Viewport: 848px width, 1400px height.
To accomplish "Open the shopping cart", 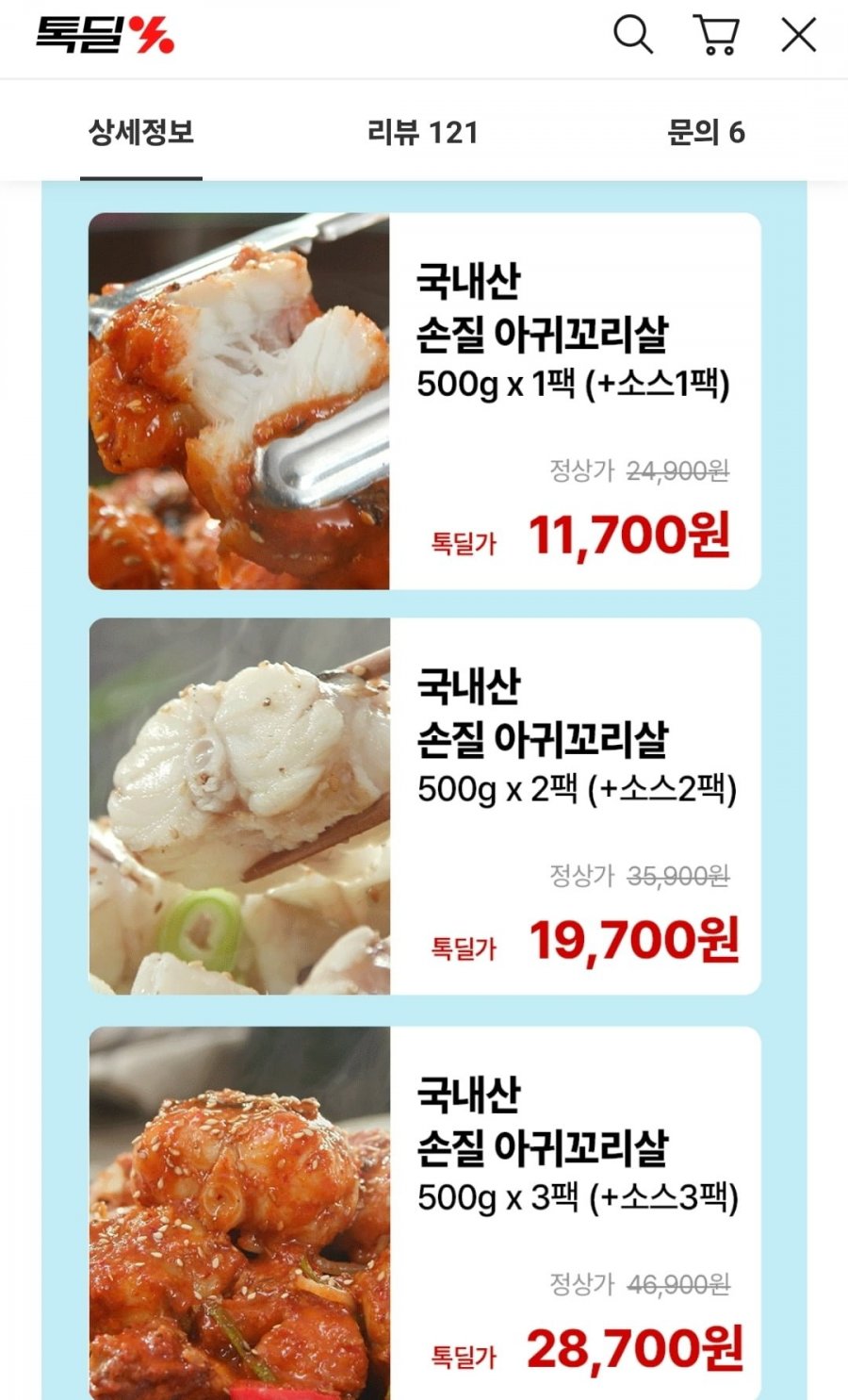I will point(716,36).
